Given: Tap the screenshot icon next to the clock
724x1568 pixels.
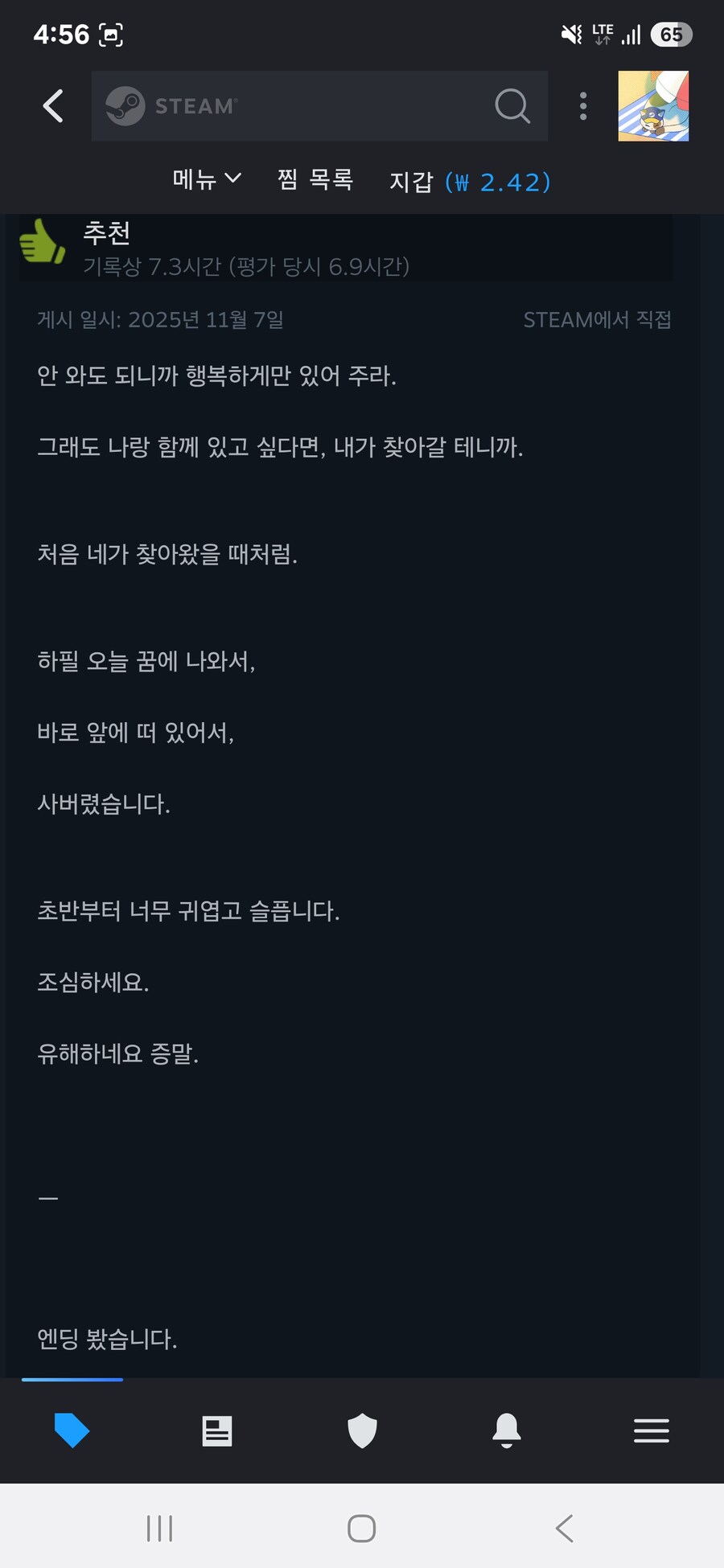Looking at the screenshot, I should 113,35.
